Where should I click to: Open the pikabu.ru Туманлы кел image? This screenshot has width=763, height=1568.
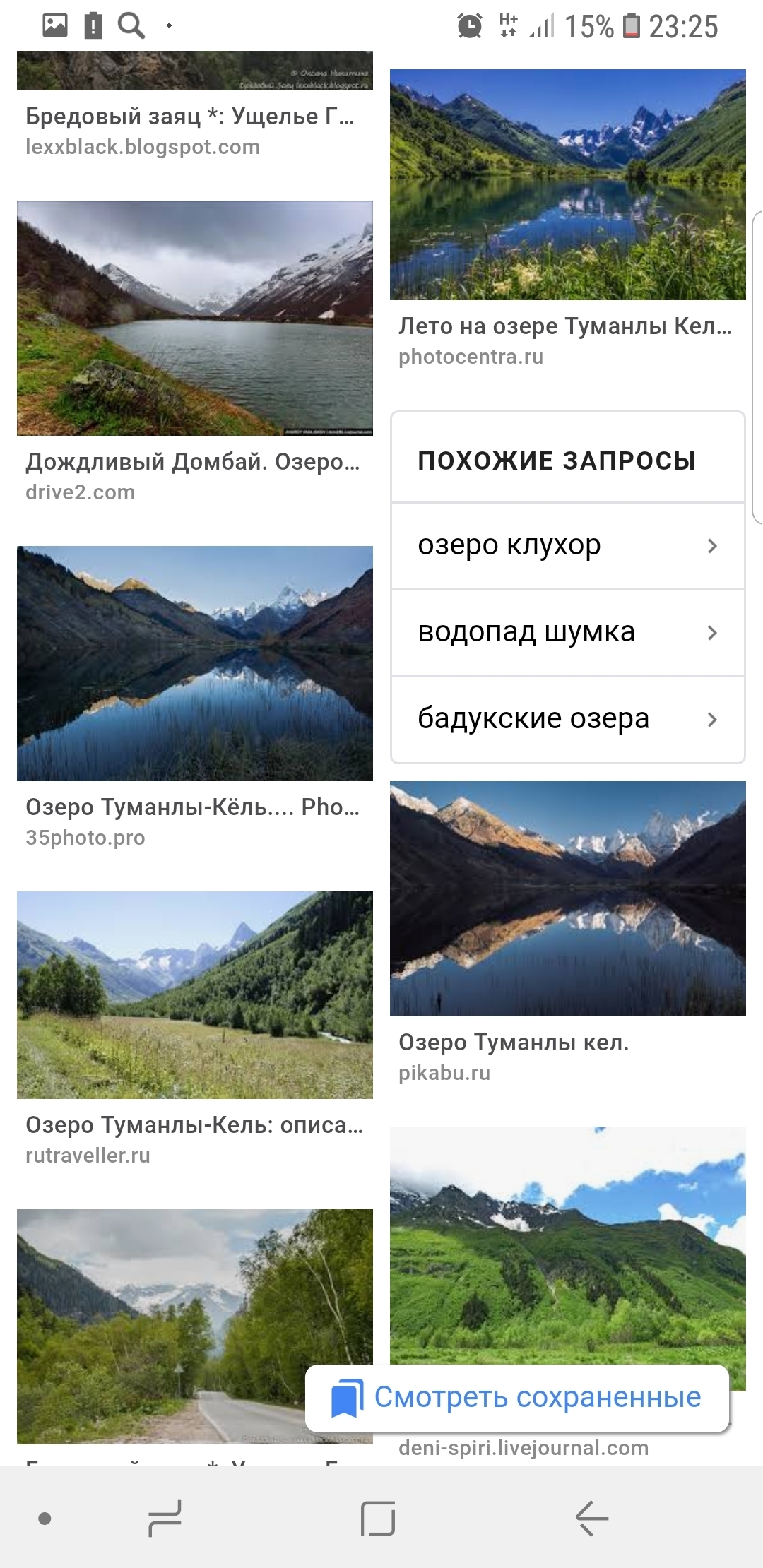click(x=567, y=898)
